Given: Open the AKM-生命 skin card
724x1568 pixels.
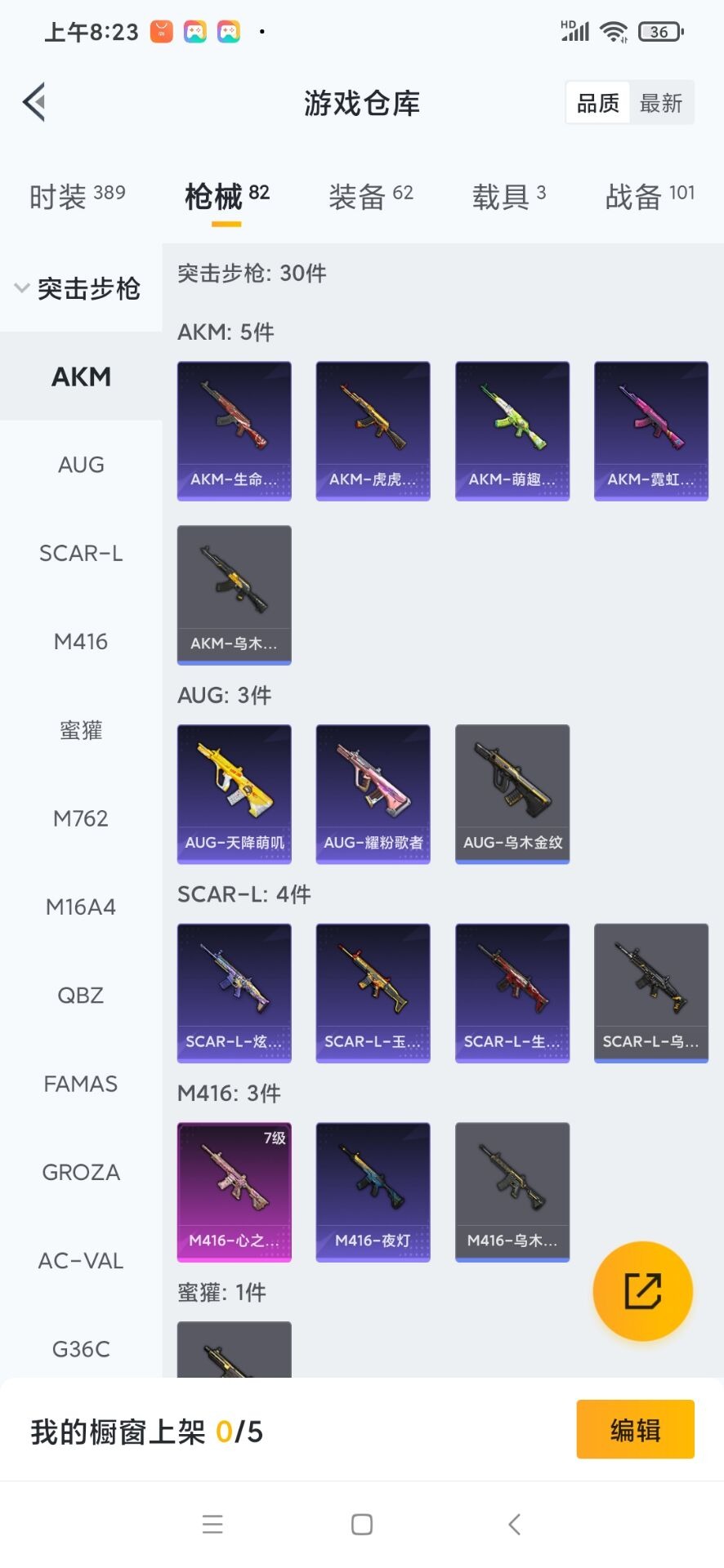Looking at the screenshot, I should point(235,430).
